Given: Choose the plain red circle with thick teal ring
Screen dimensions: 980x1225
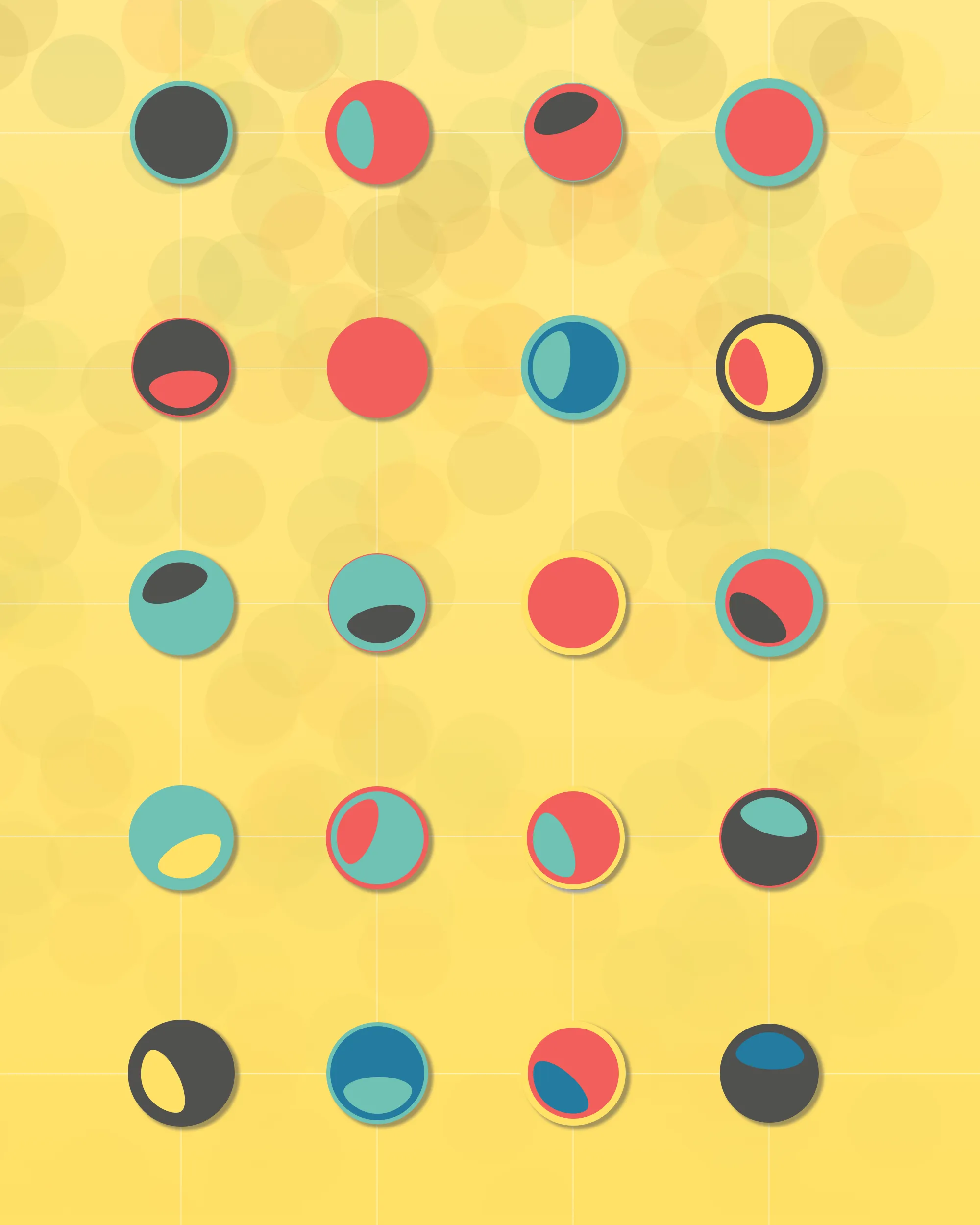Looking at the screenshot, I should (x=769, y=132).
